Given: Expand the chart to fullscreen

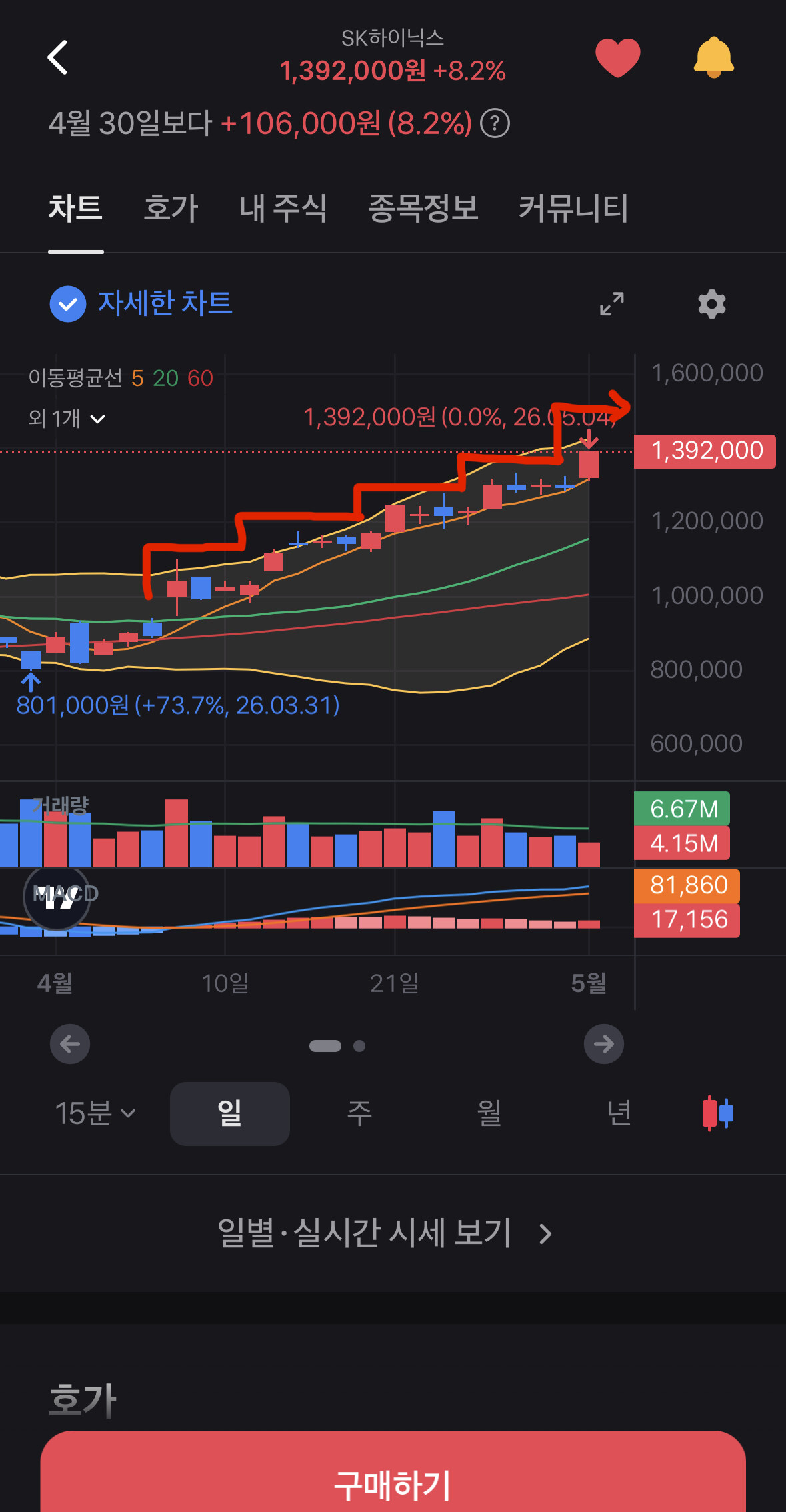Looking at the screenshot, I should [x=611, y=304].
